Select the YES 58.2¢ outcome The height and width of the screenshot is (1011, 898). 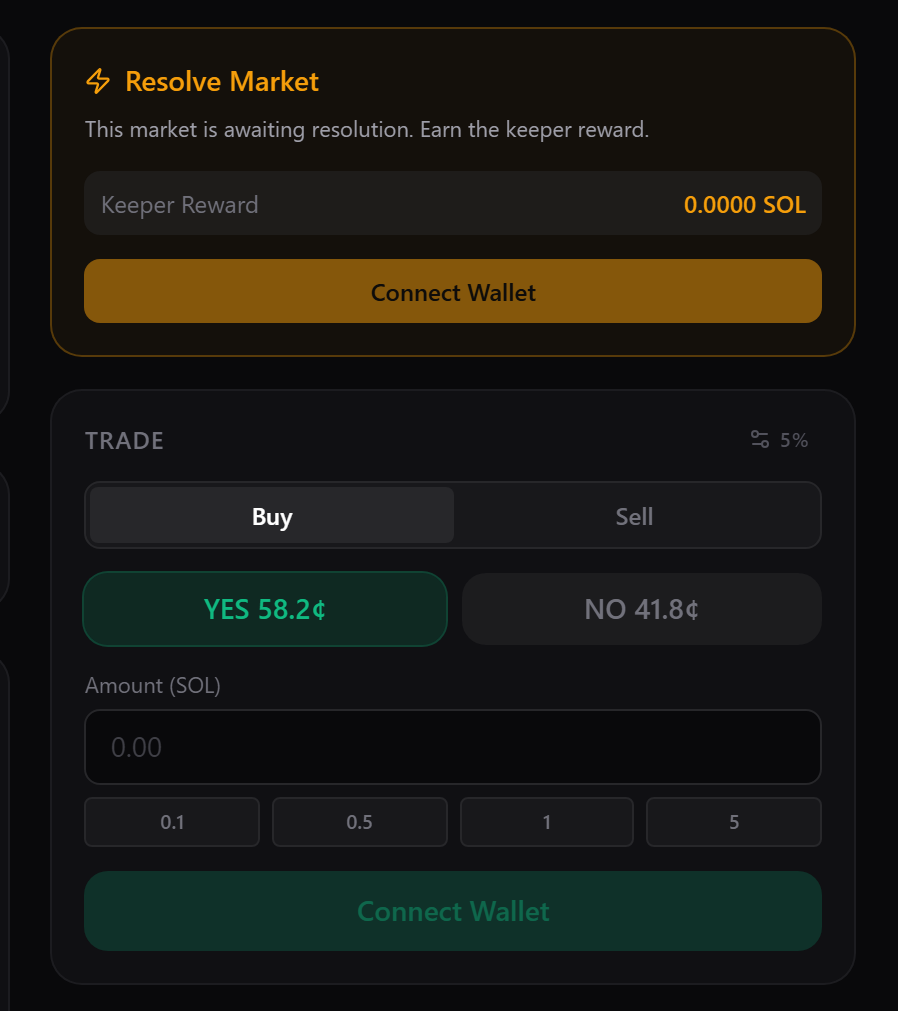(x=264, y=608)
